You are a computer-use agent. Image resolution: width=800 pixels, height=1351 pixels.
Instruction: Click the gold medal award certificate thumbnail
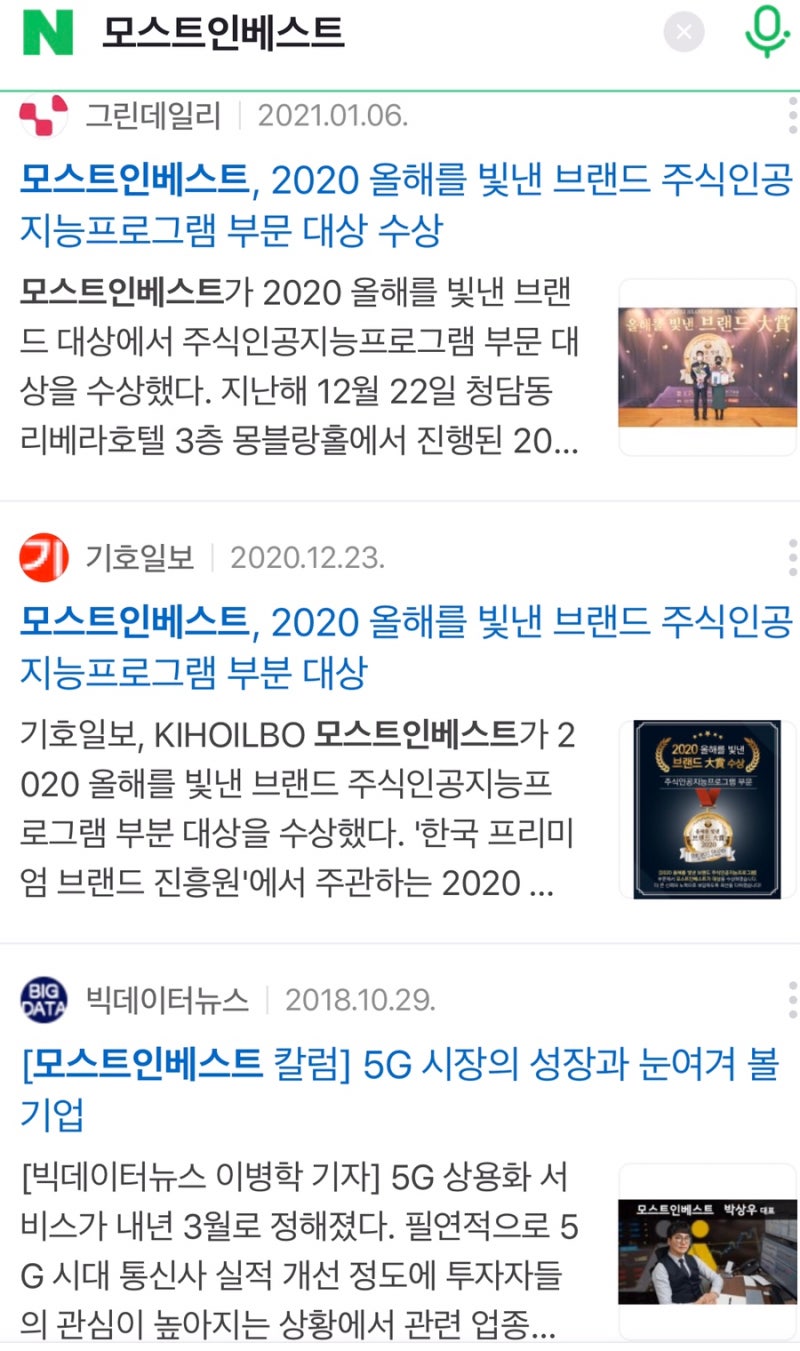tap(706, 808)
